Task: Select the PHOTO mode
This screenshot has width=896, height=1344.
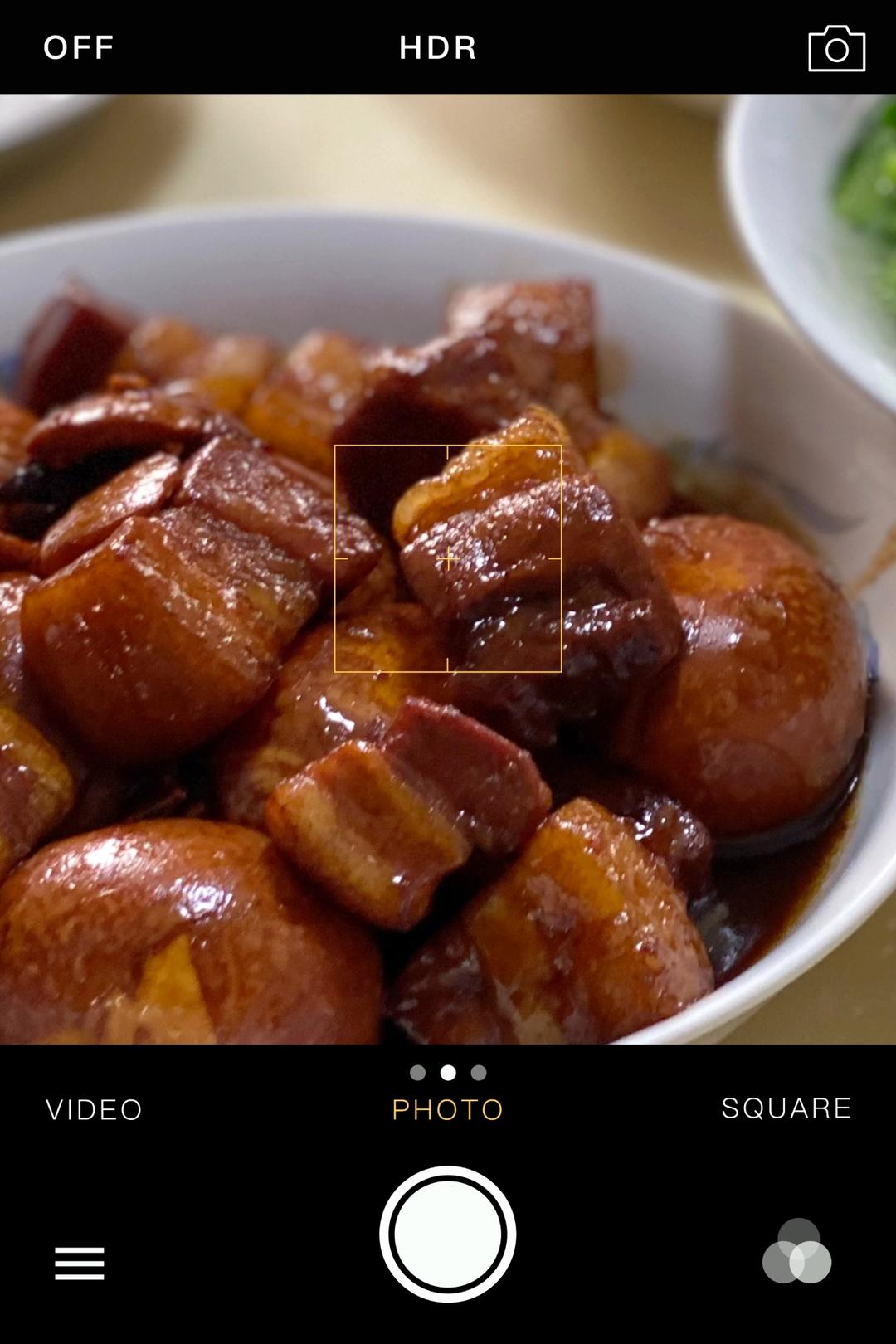Action: [x=448, y=1109]
